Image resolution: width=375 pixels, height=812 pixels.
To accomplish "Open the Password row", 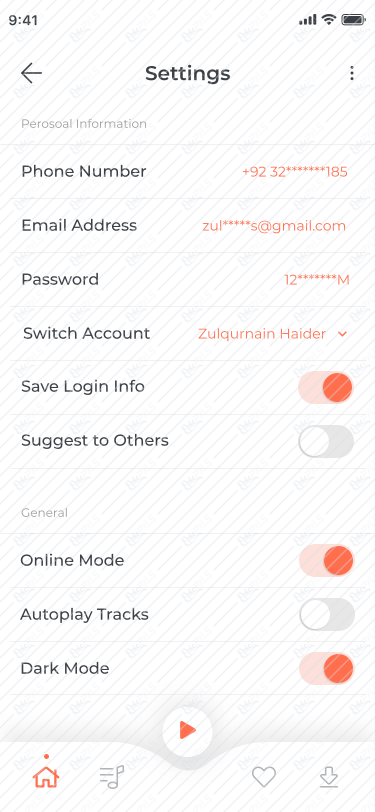I will tap(188, 280).
